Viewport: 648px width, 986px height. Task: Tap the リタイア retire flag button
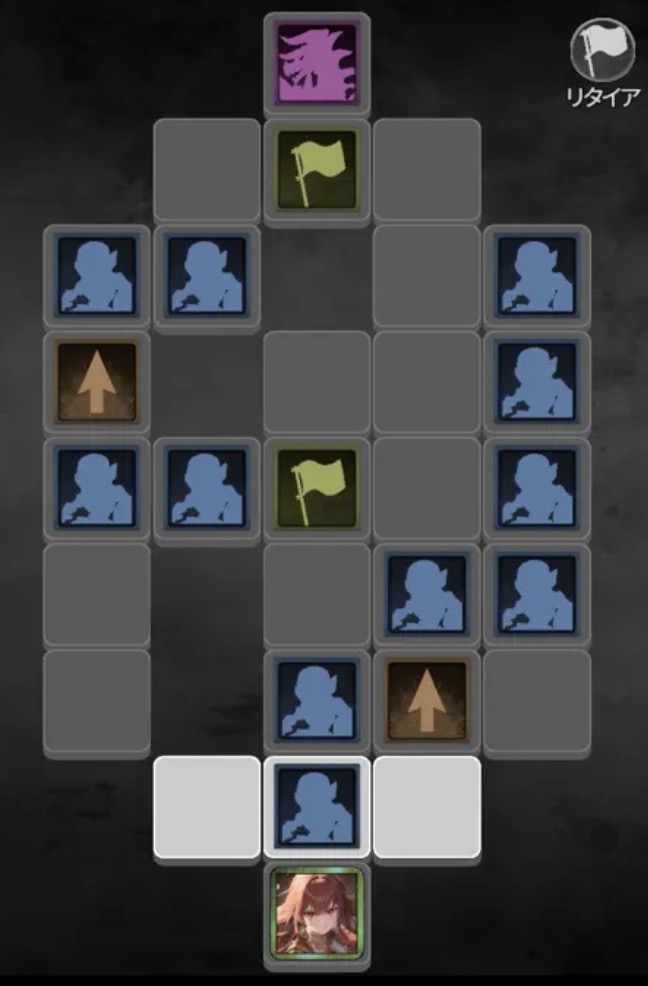(602, 60)
